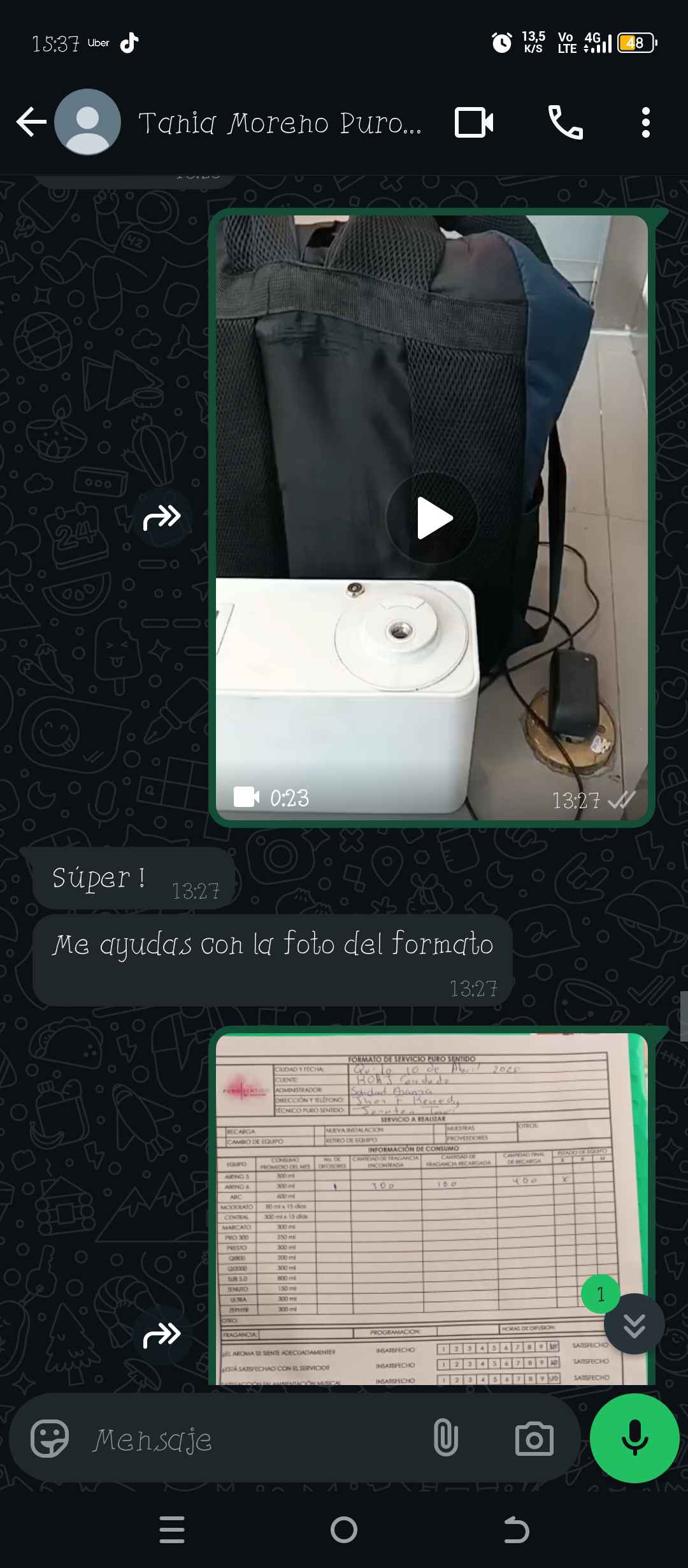Jump to the latest unread message

tap(634, 1323)
